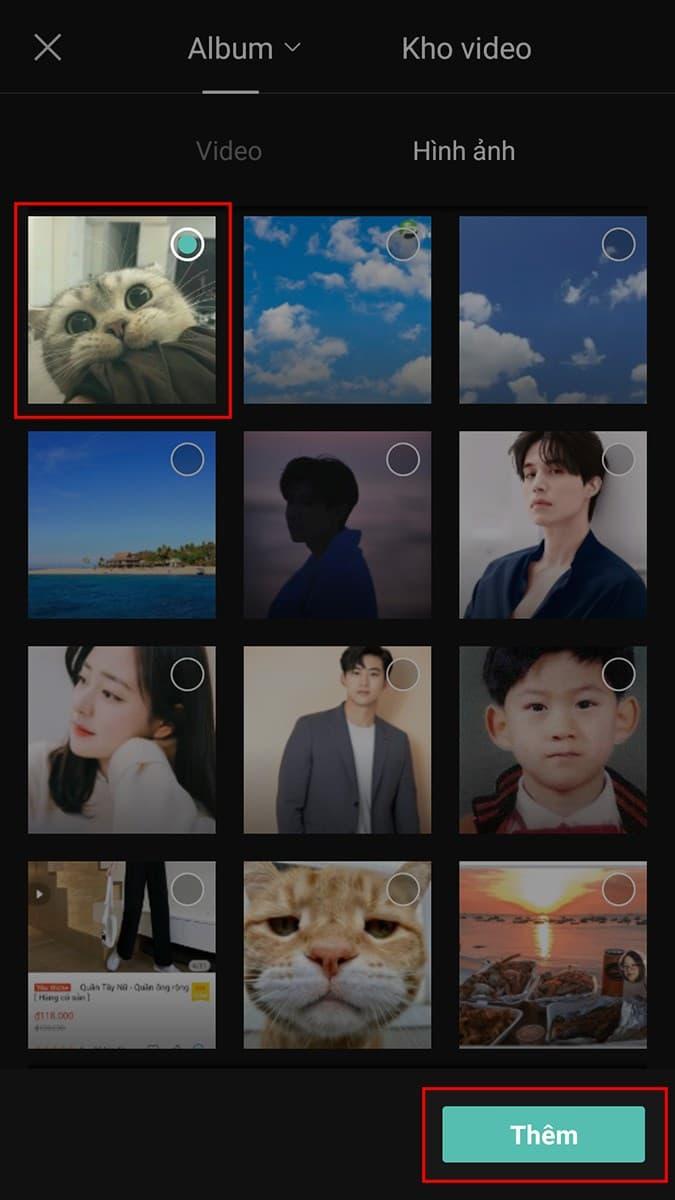The image size is (675, 1200).
Task: Switch to the Video tab
Action: pos(229,151)
